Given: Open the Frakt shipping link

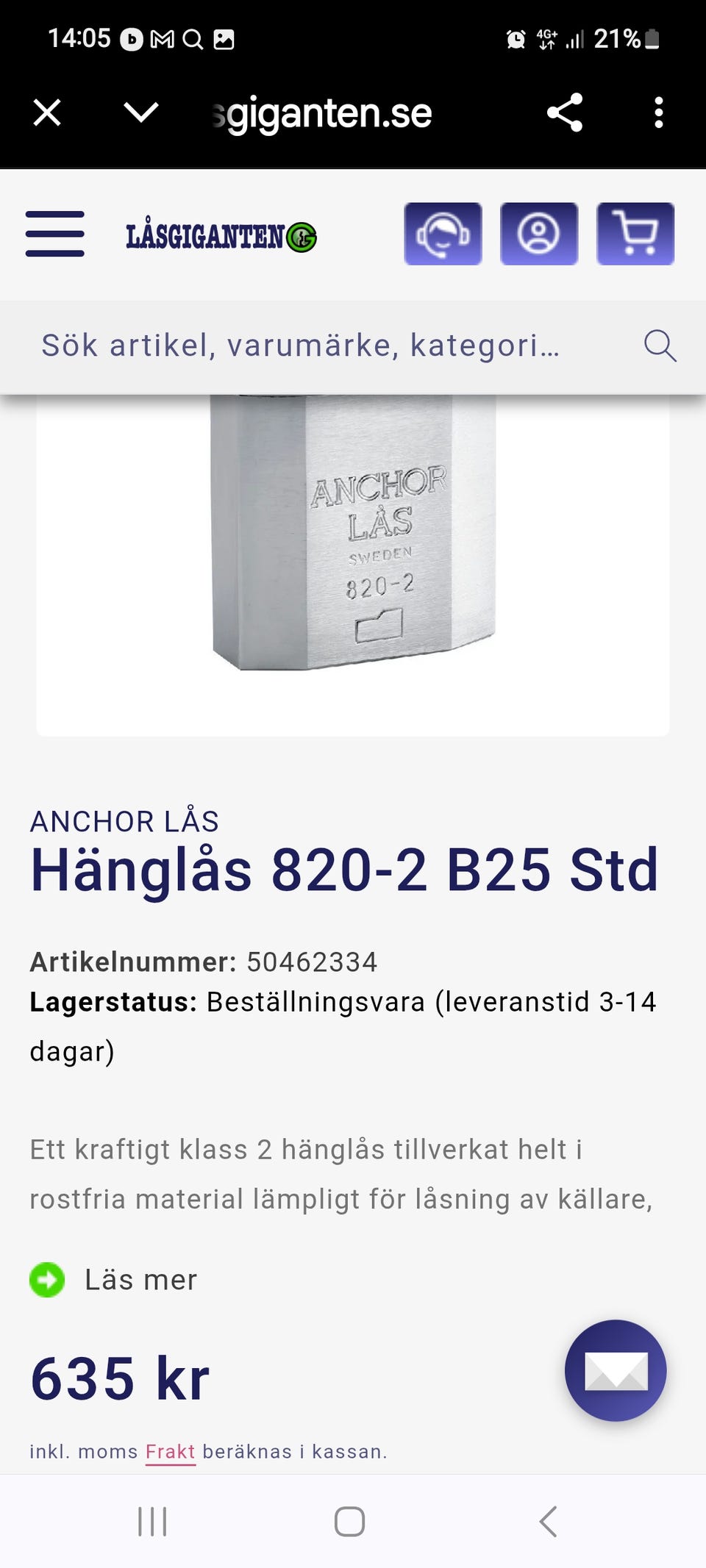Looking at the screenshot, I should coord(170,1452).
